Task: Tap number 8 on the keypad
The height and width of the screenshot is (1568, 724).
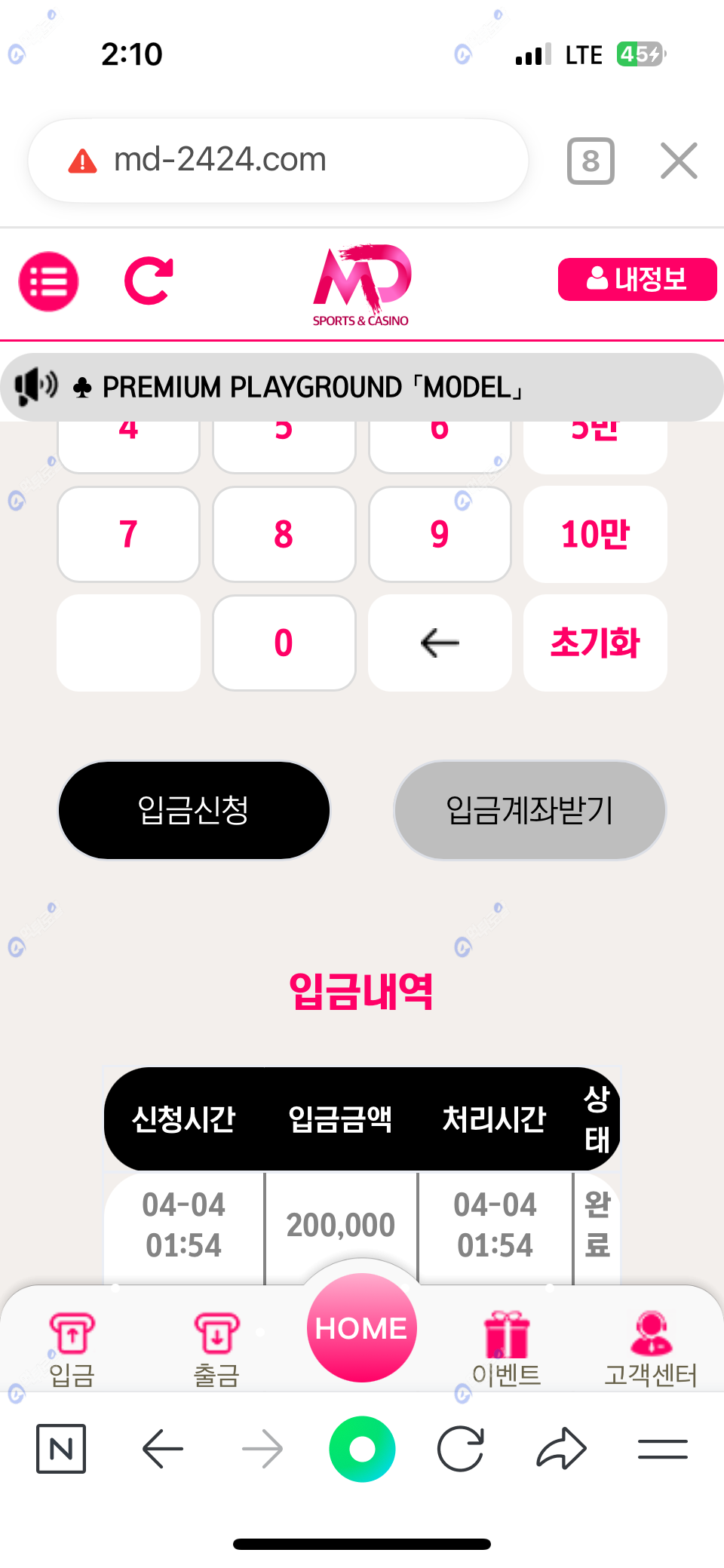Action: [284, 534]
